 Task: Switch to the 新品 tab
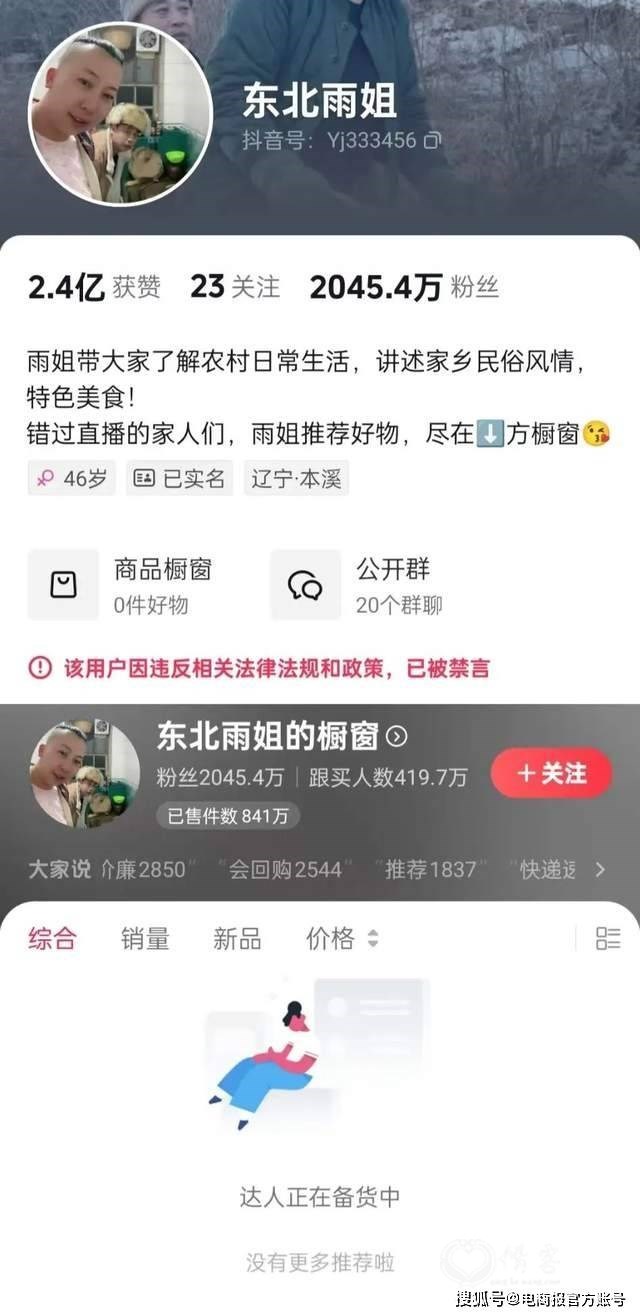click(237, 938)
